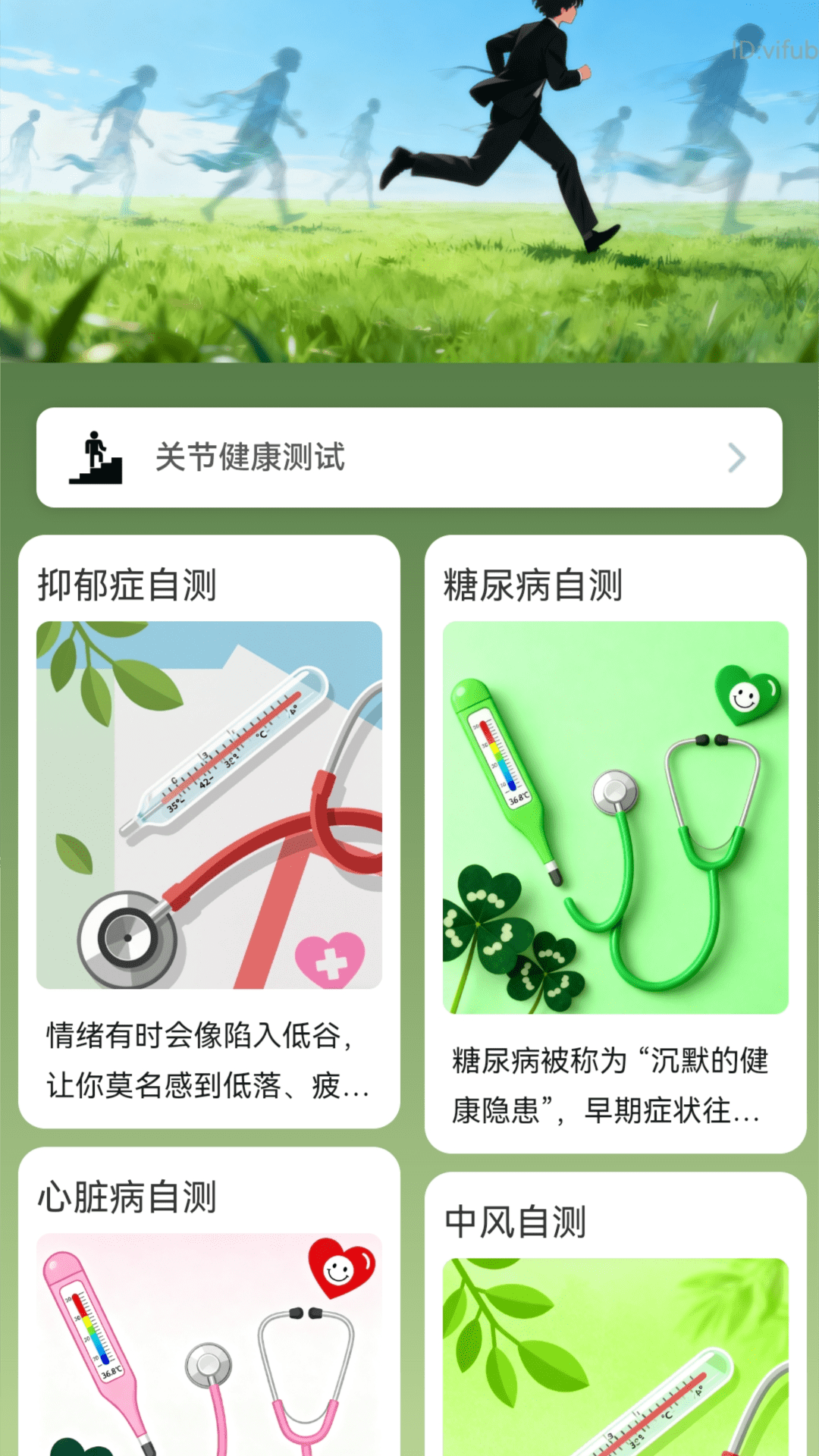Screen dimensions: 819x1456
Task: Select the 糖尿病自测 card title
Action: (x=531, y=584)
